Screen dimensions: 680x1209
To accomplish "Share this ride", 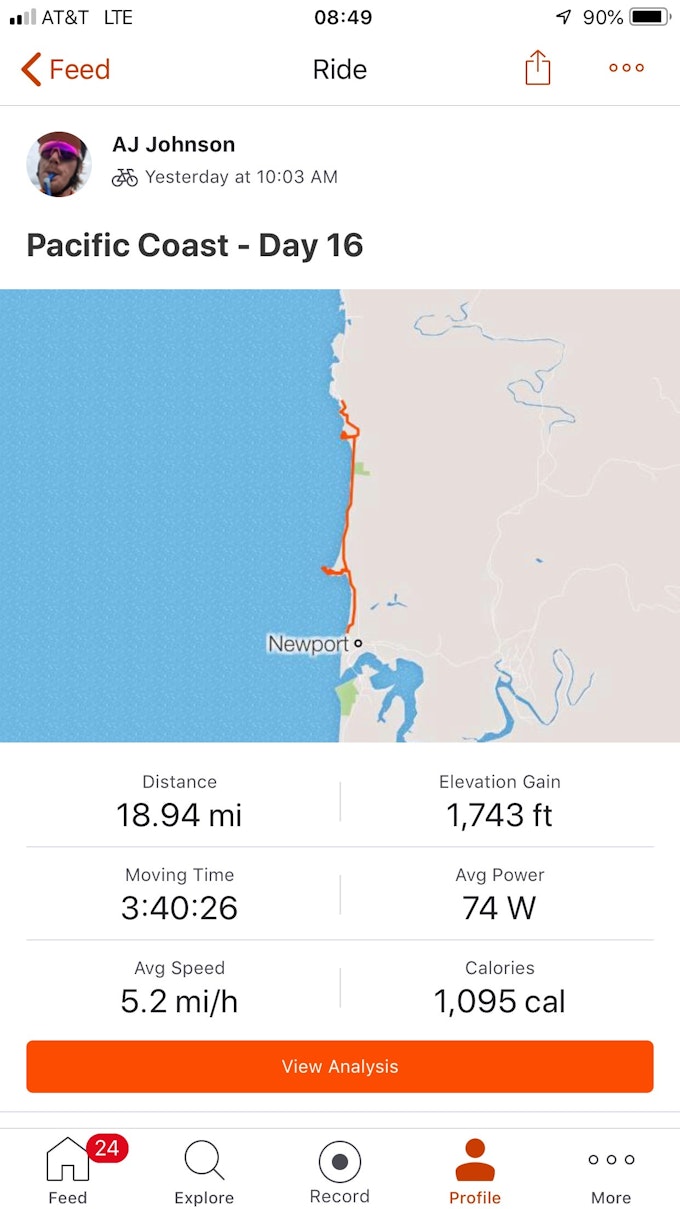I will coord(538,68).
